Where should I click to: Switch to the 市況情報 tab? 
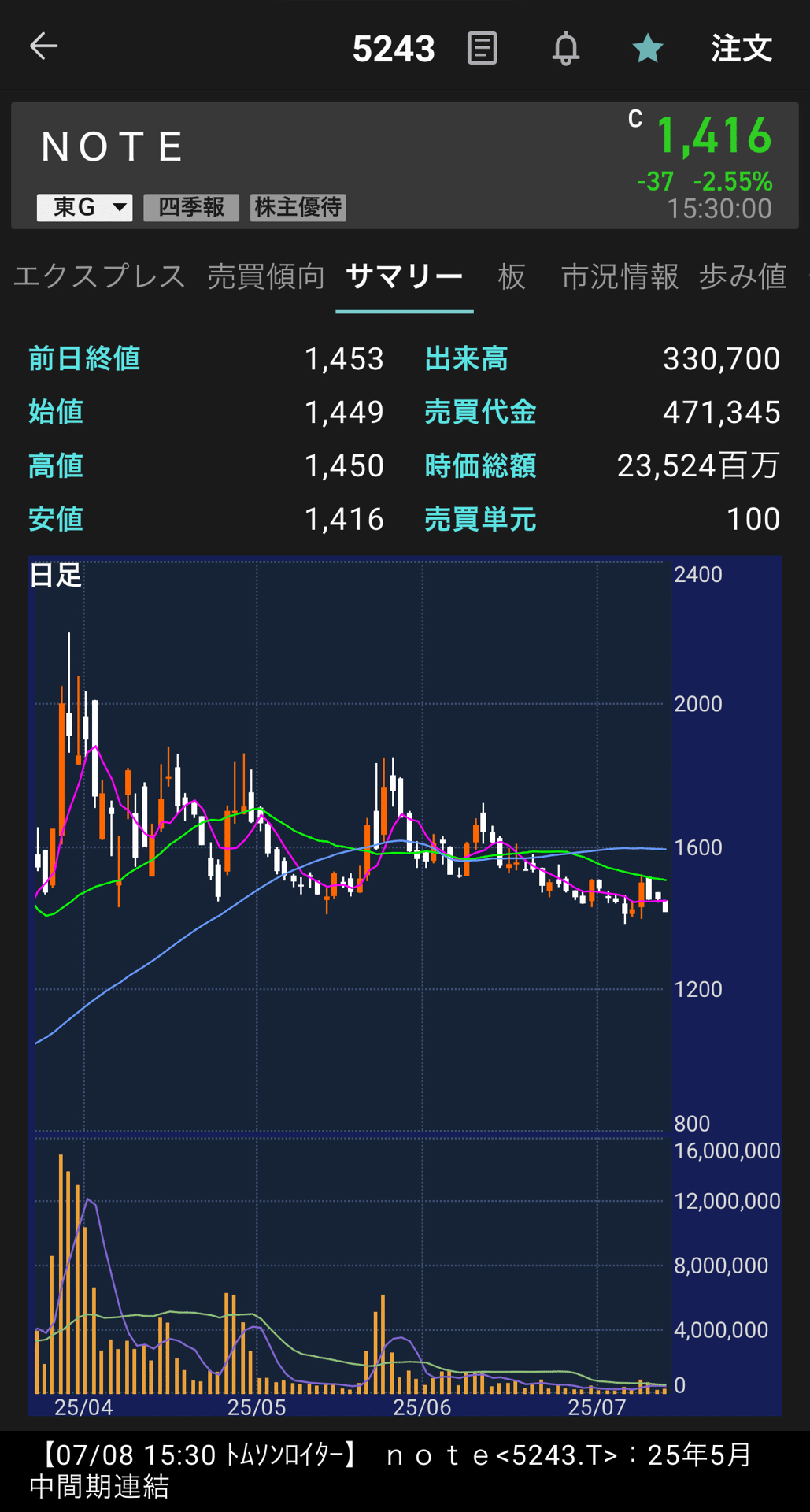[x=620, y=276]
